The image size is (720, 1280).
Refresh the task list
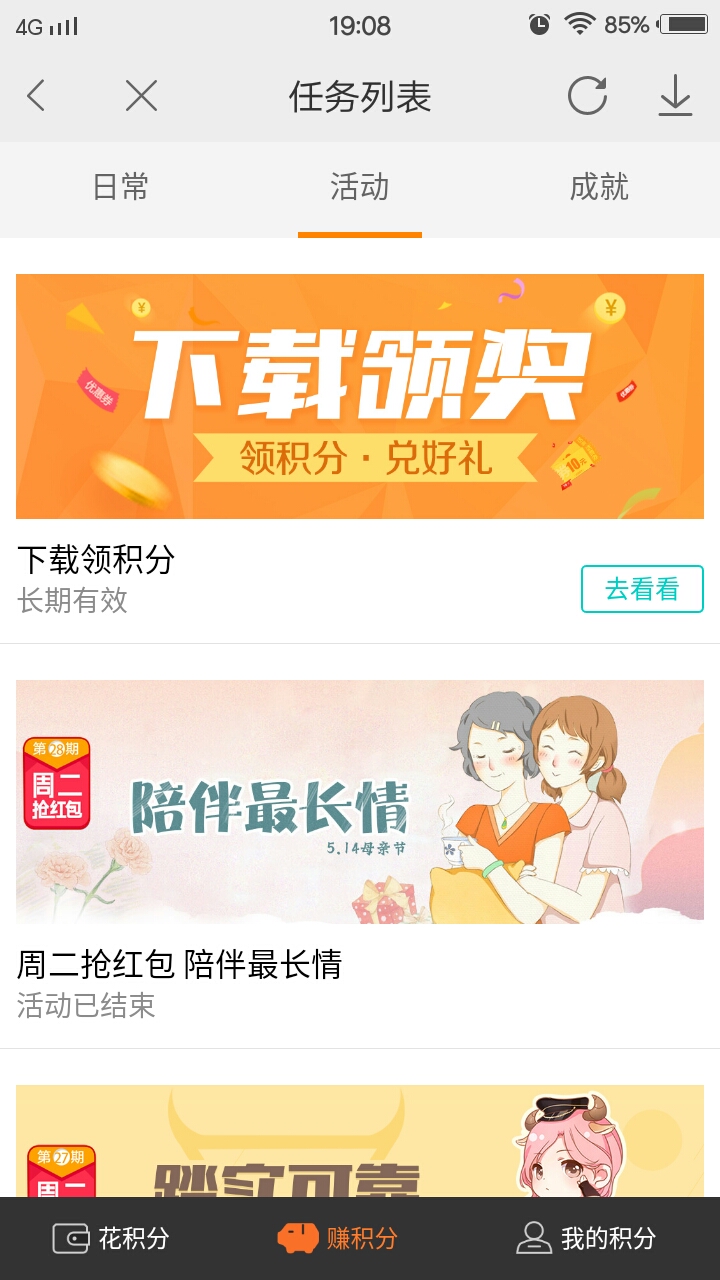[x=587, y=97]
